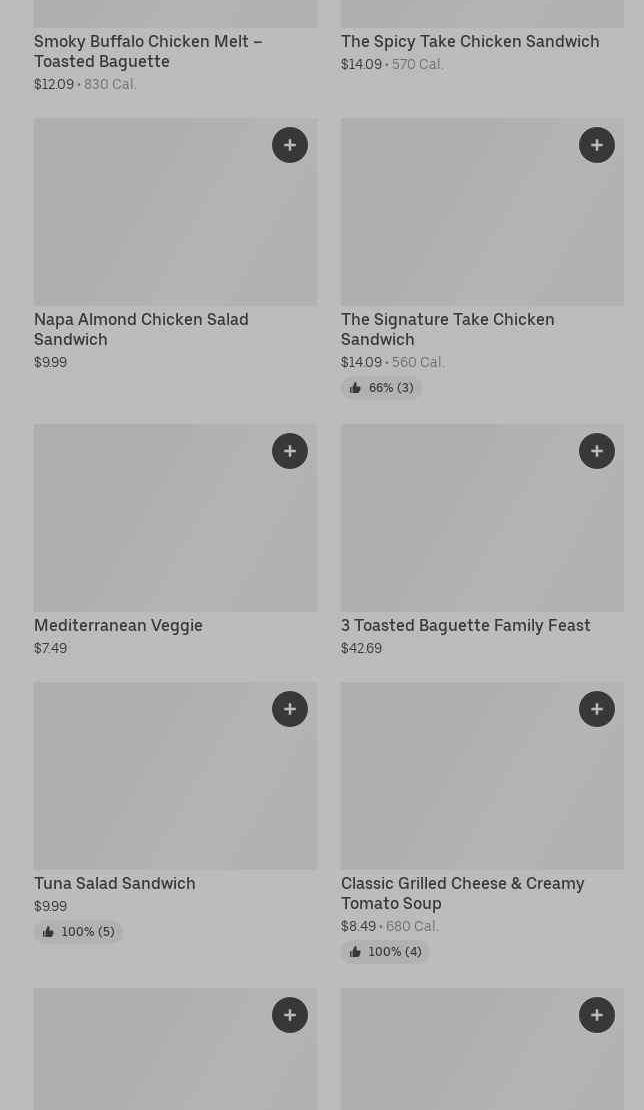The image size is (644, 1110).
Task: Open the Mediterranean Veggie item
Action: [118, 625]
